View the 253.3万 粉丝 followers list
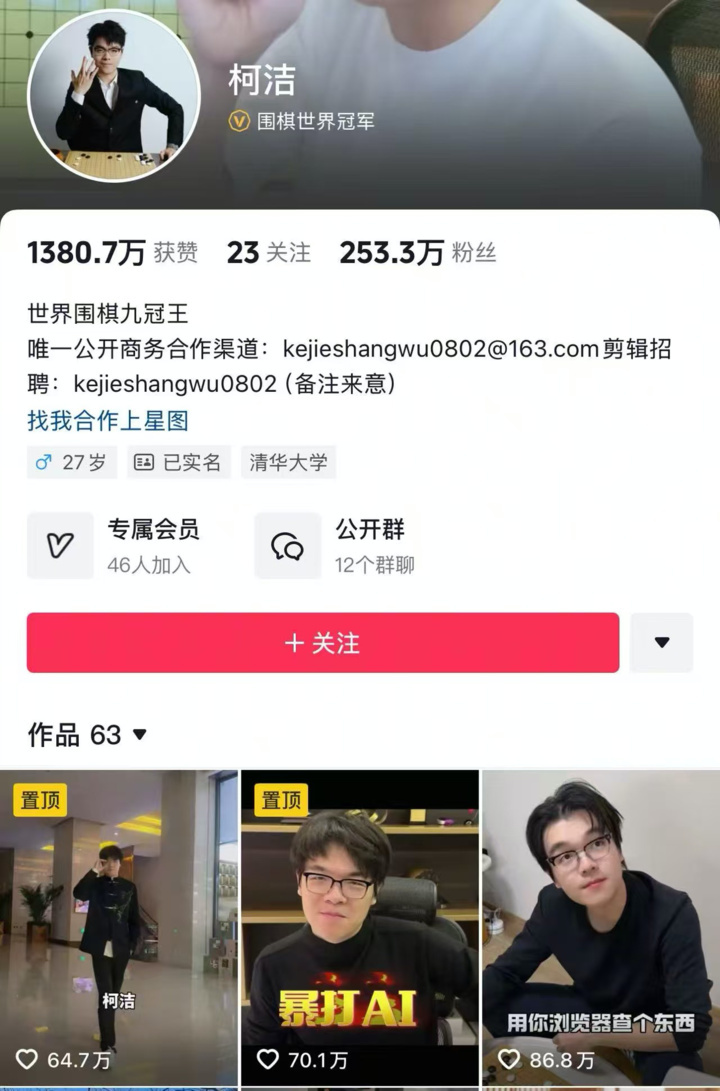 [418, 253]
